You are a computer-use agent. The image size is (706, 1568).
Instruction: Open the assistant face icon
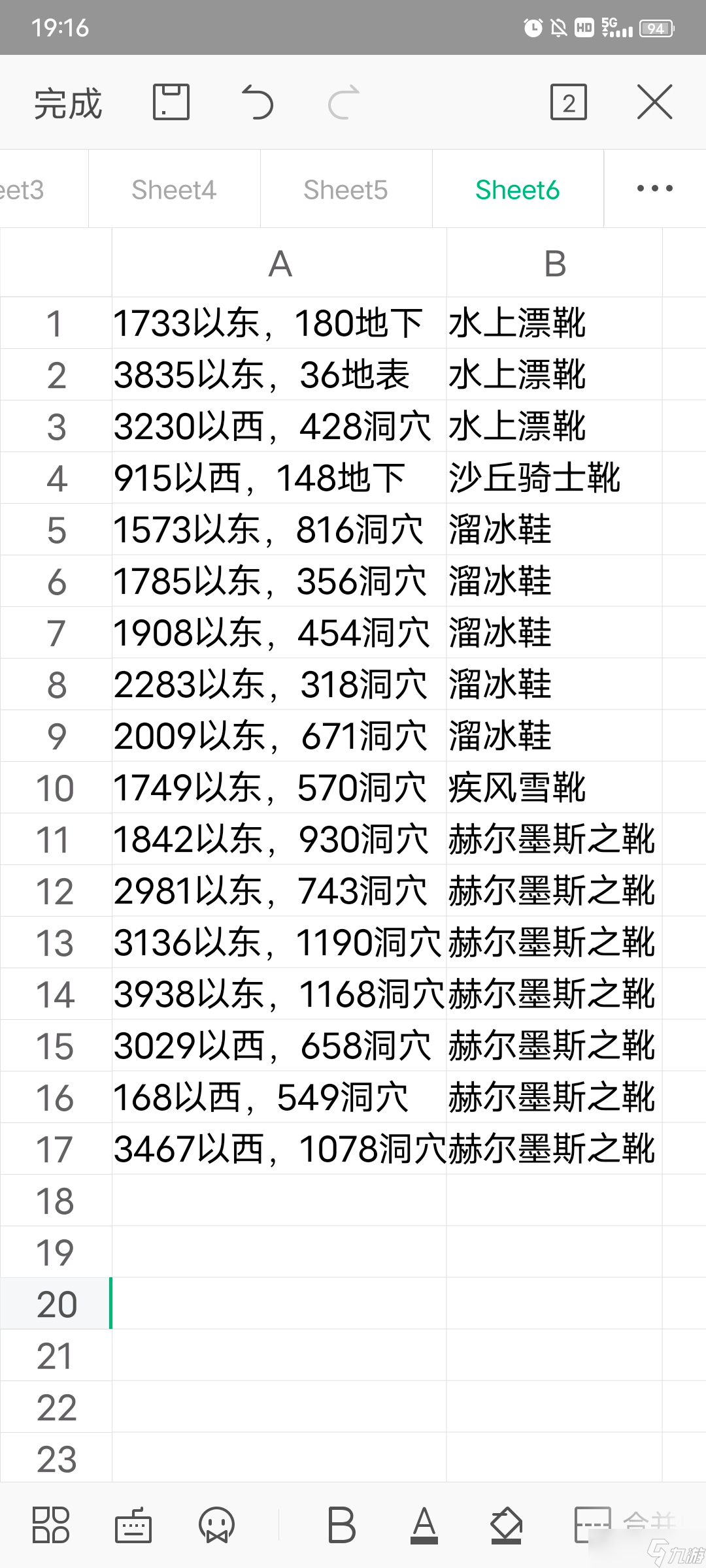216,1525
